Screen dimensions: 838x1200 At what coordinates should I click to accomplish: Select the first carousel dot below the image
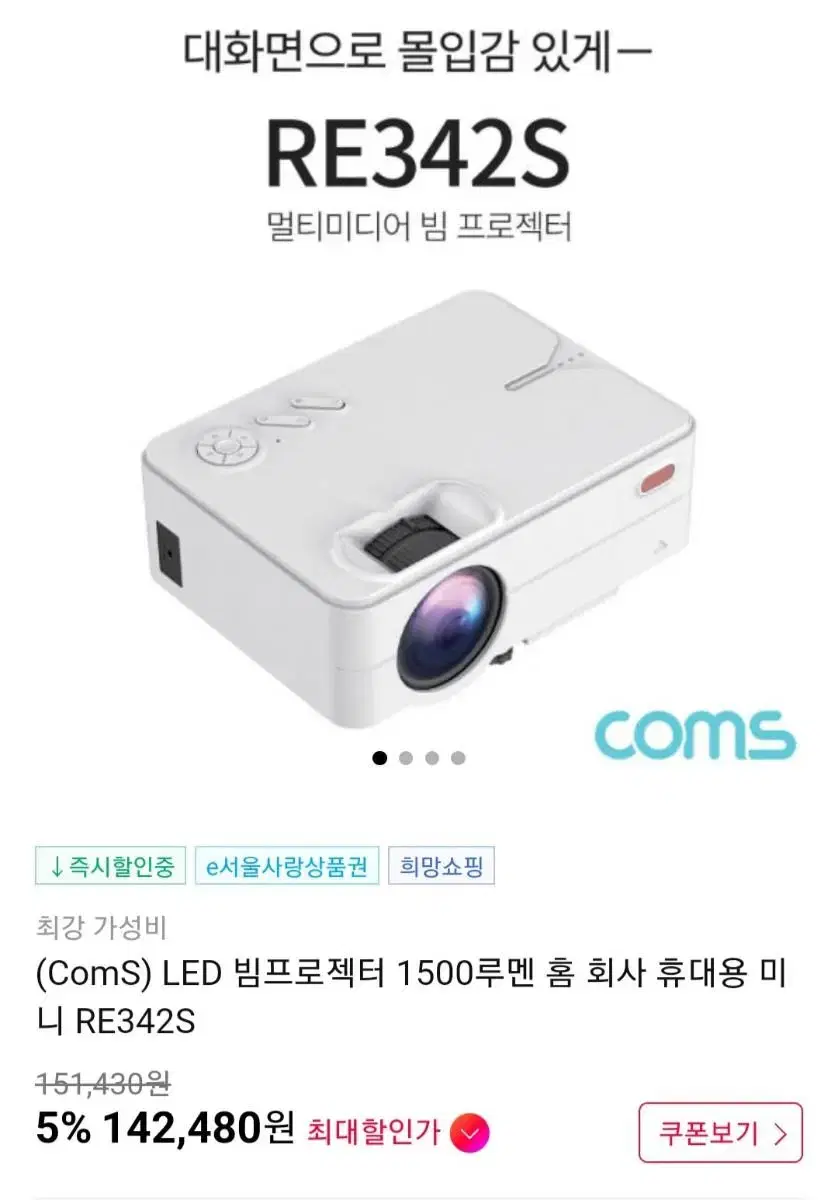[x=378, y=758]
